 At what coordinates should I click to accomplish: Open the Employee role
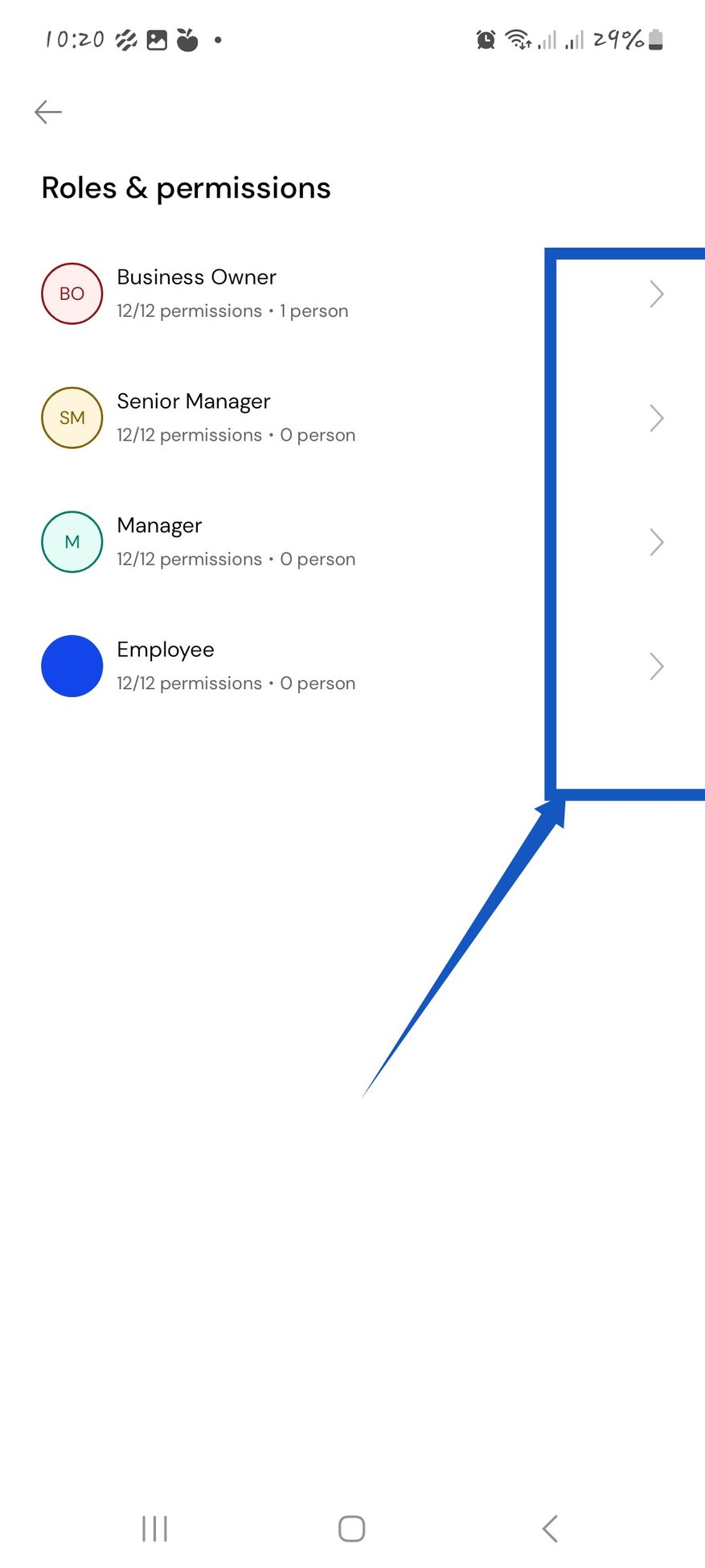coord(166,666)
